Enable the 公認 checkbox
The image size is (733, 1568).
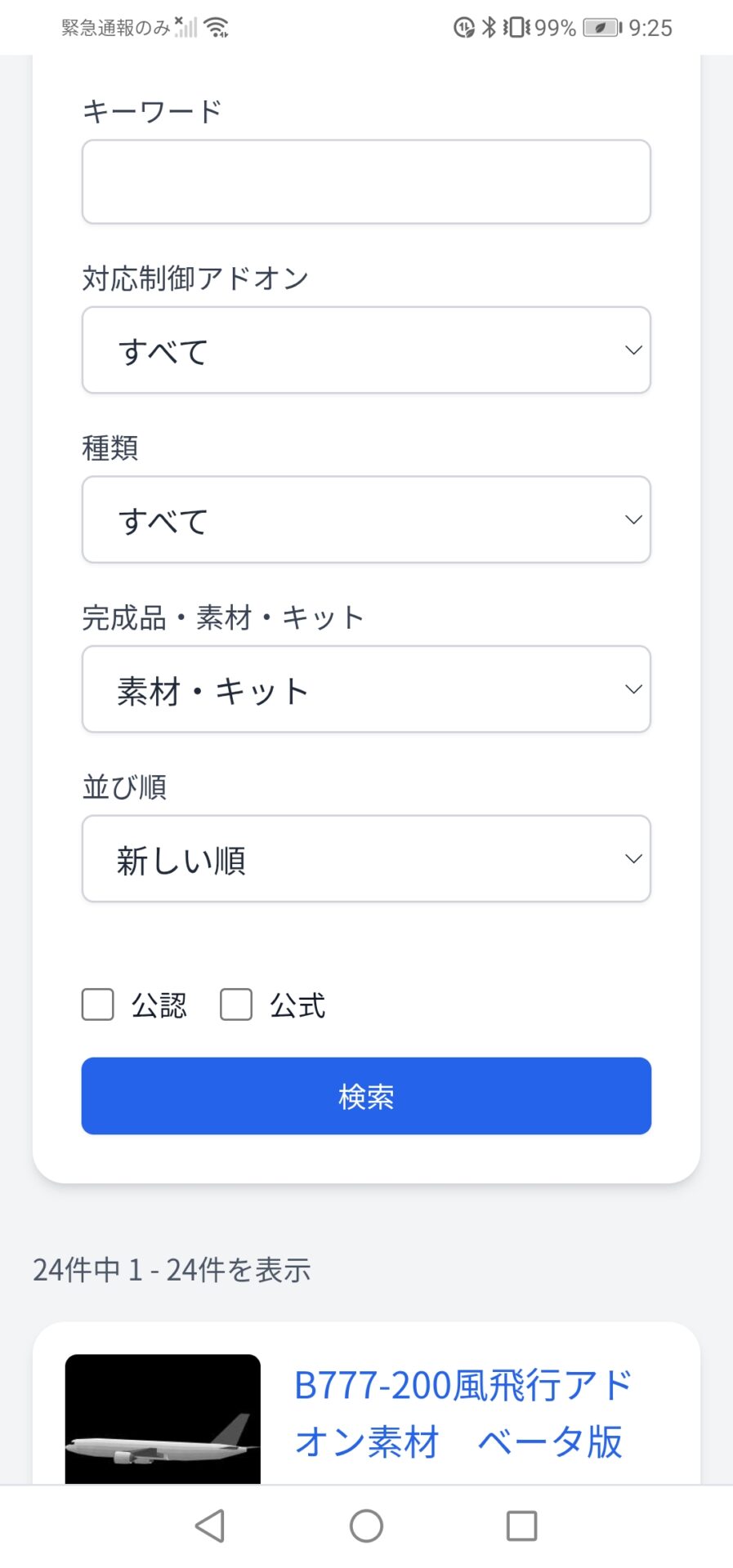coord(97,1004)
